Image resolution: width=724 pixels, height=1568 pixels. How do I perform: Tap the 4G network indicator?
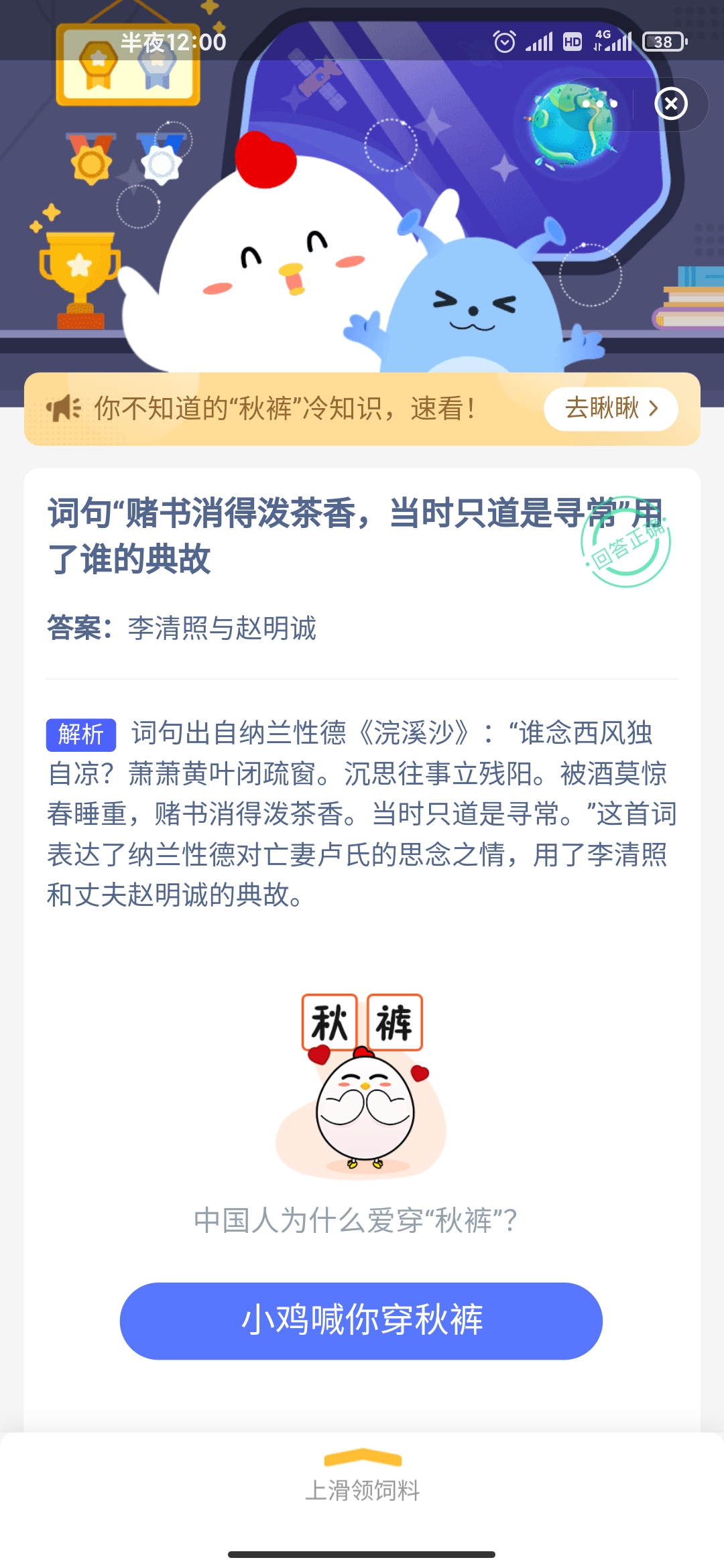click(x=604, y=40)
